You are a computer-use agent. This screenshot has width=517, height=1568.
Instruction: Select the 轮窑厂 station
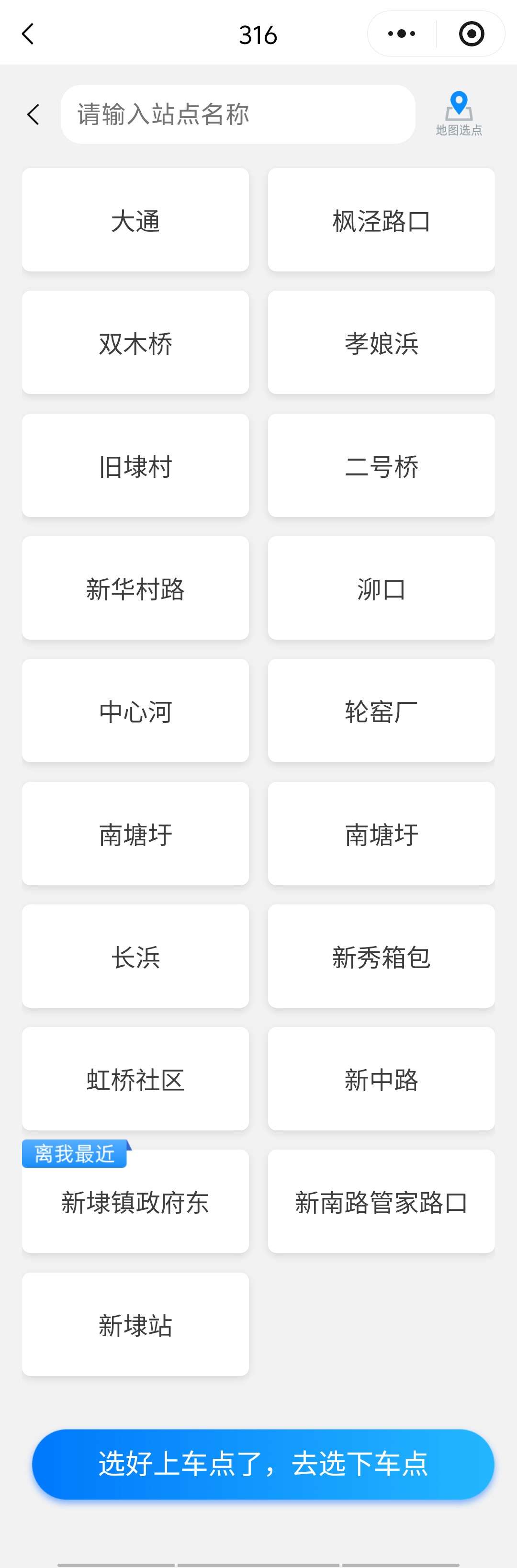click(381, 711)
